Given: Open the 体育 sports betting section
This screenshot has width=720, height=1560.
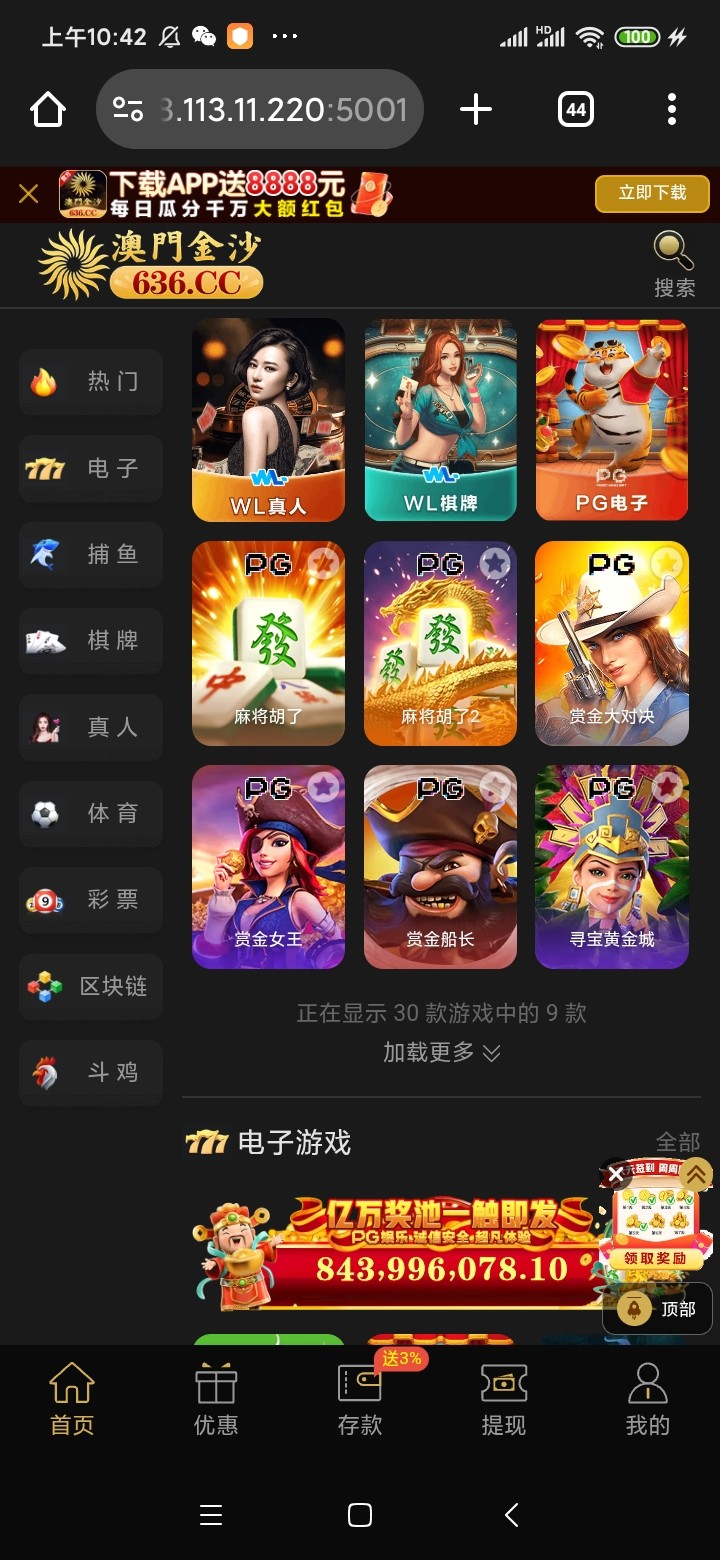Looking at the screenshot, I should tap(90, 814).
